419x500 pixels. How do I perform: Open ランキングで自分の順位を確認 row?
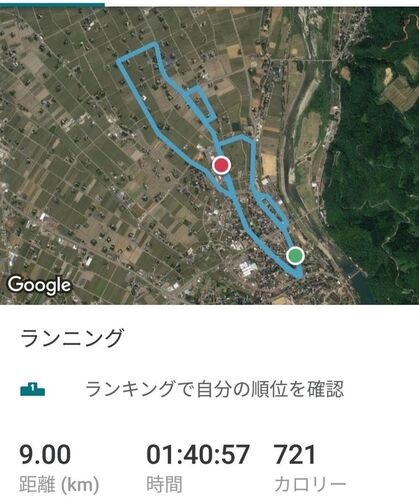(x=209, y=389)
